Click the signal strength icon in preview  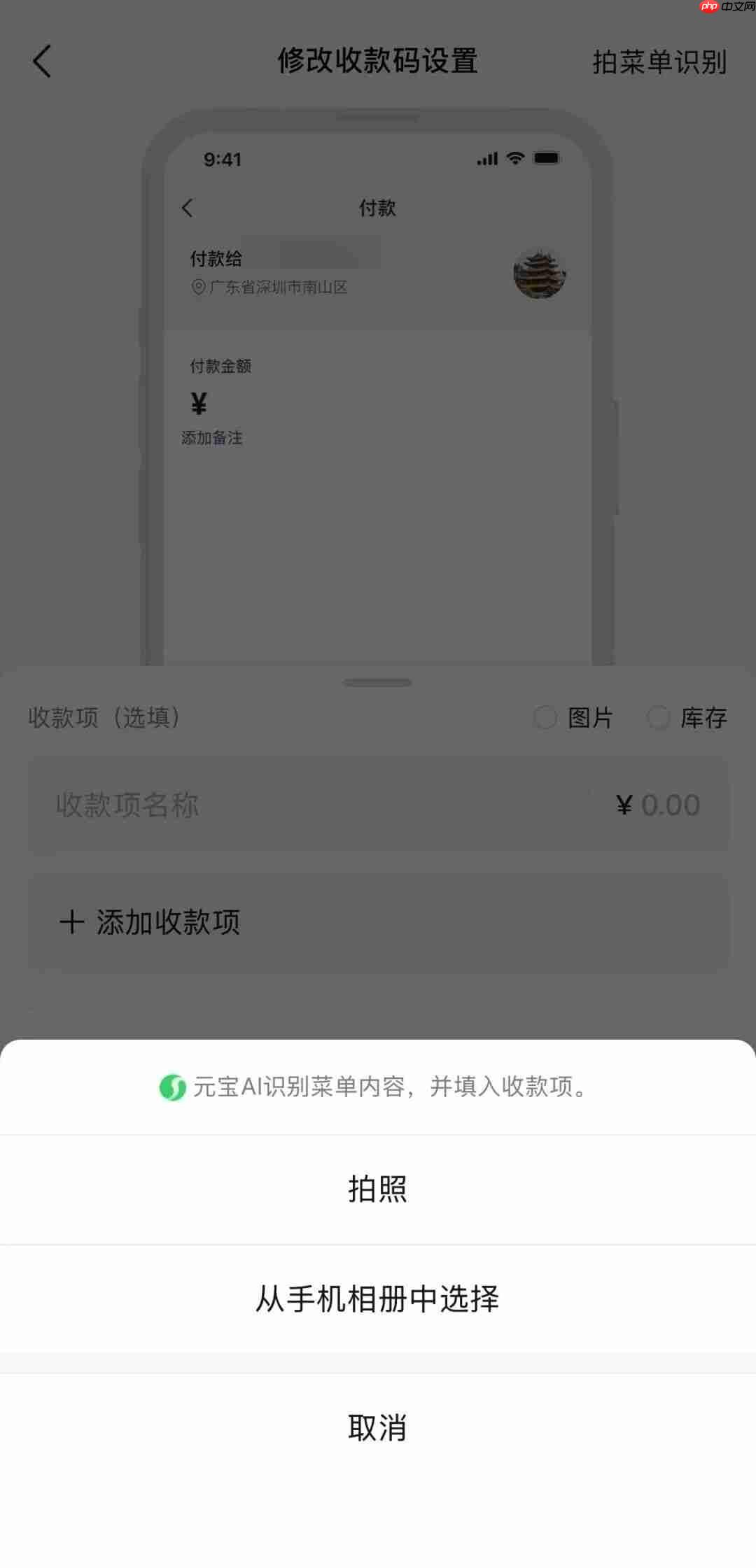pyautogui.click(x=486, y=159)
